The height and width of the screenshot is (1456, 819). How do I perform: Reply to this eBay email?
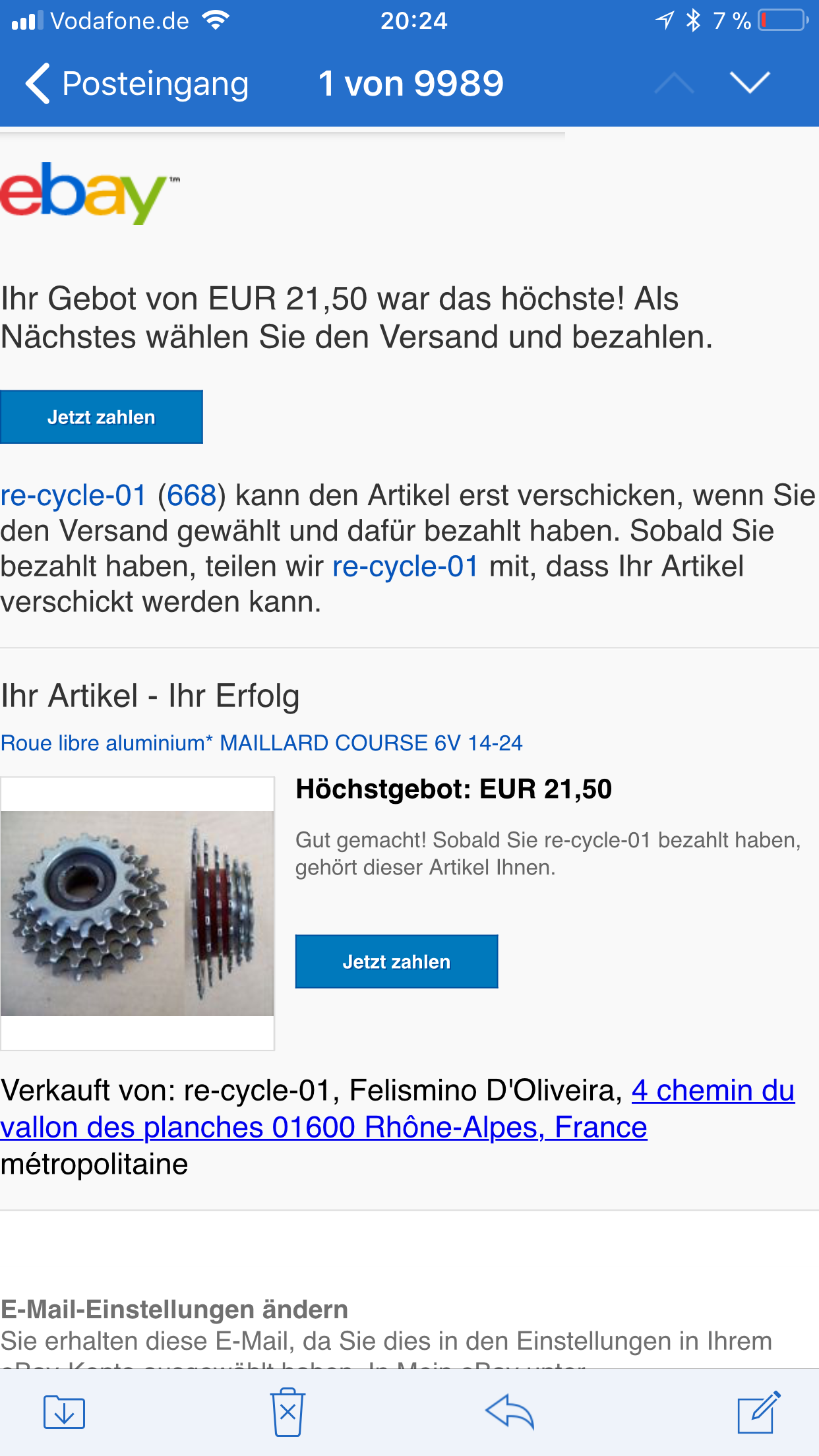509,1412
